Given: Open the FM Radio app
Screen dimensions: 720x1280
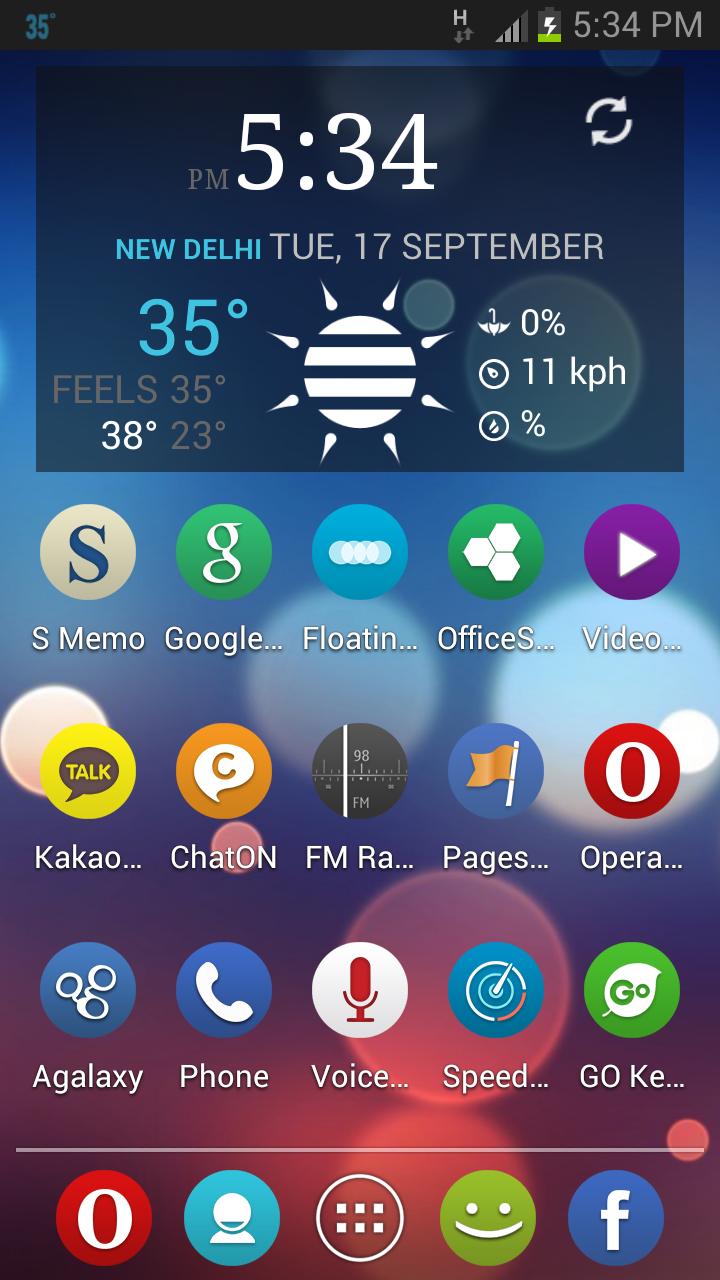Looking at the screenshot, I should 359,770.
